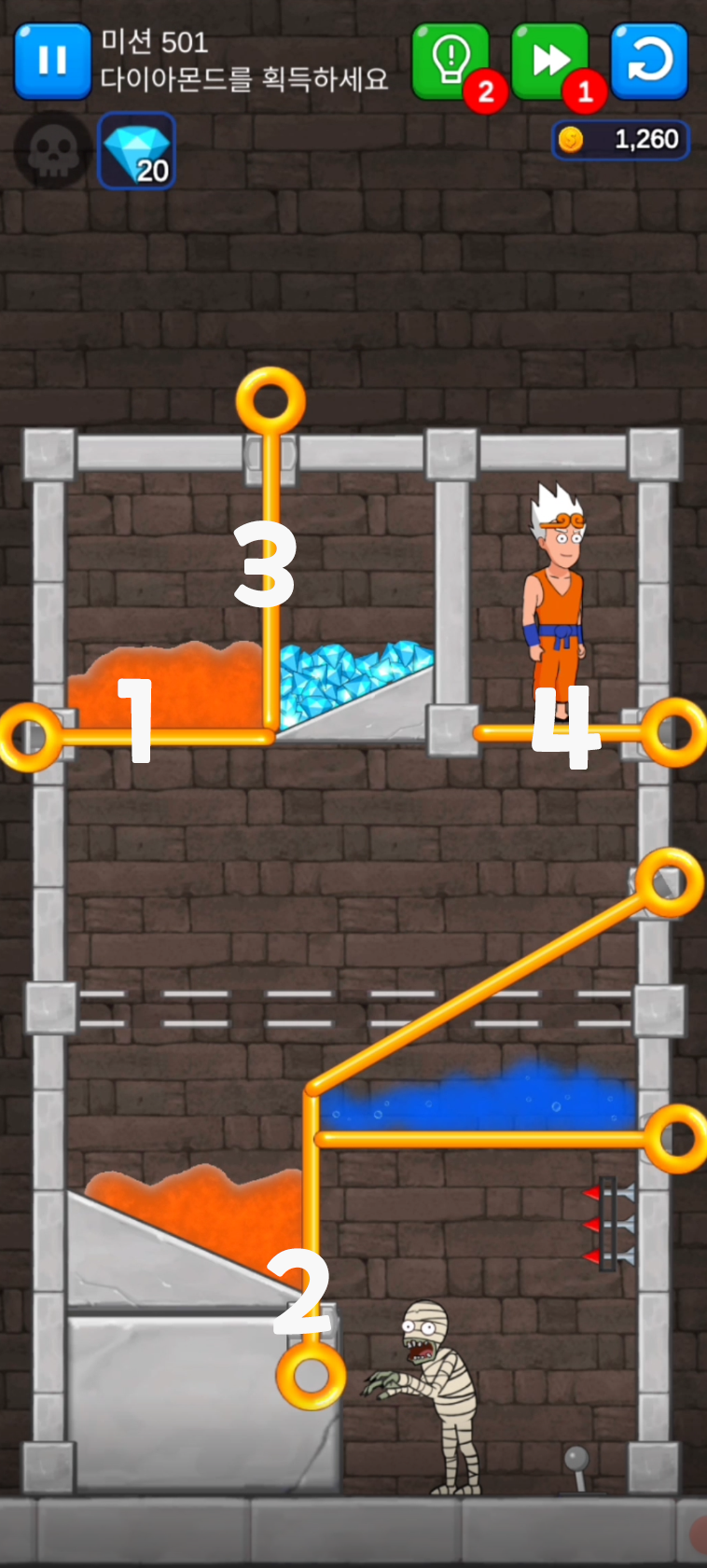
Task: Tap the pin ring beneath the hero's feet
Action: click(x=672, y=733)
